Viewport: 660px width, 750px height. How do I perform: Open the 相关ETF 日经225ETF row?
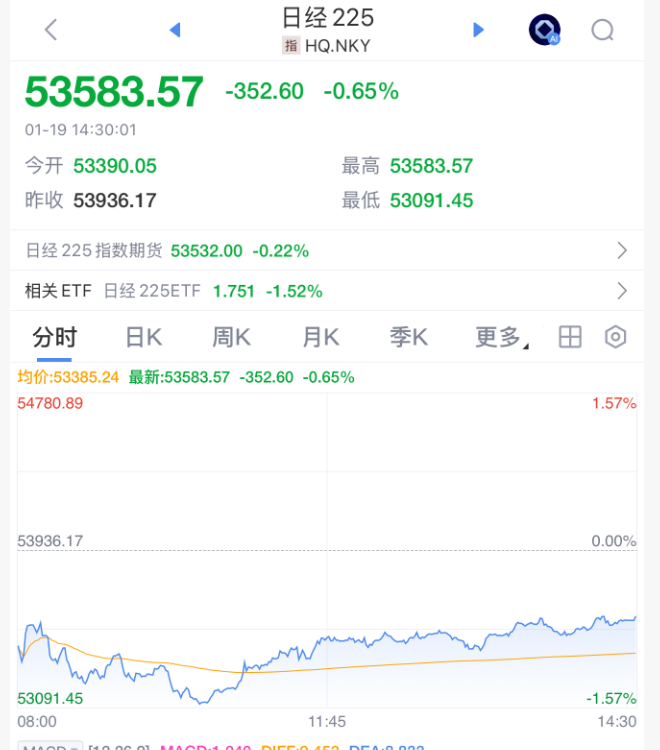pos(328,291)
